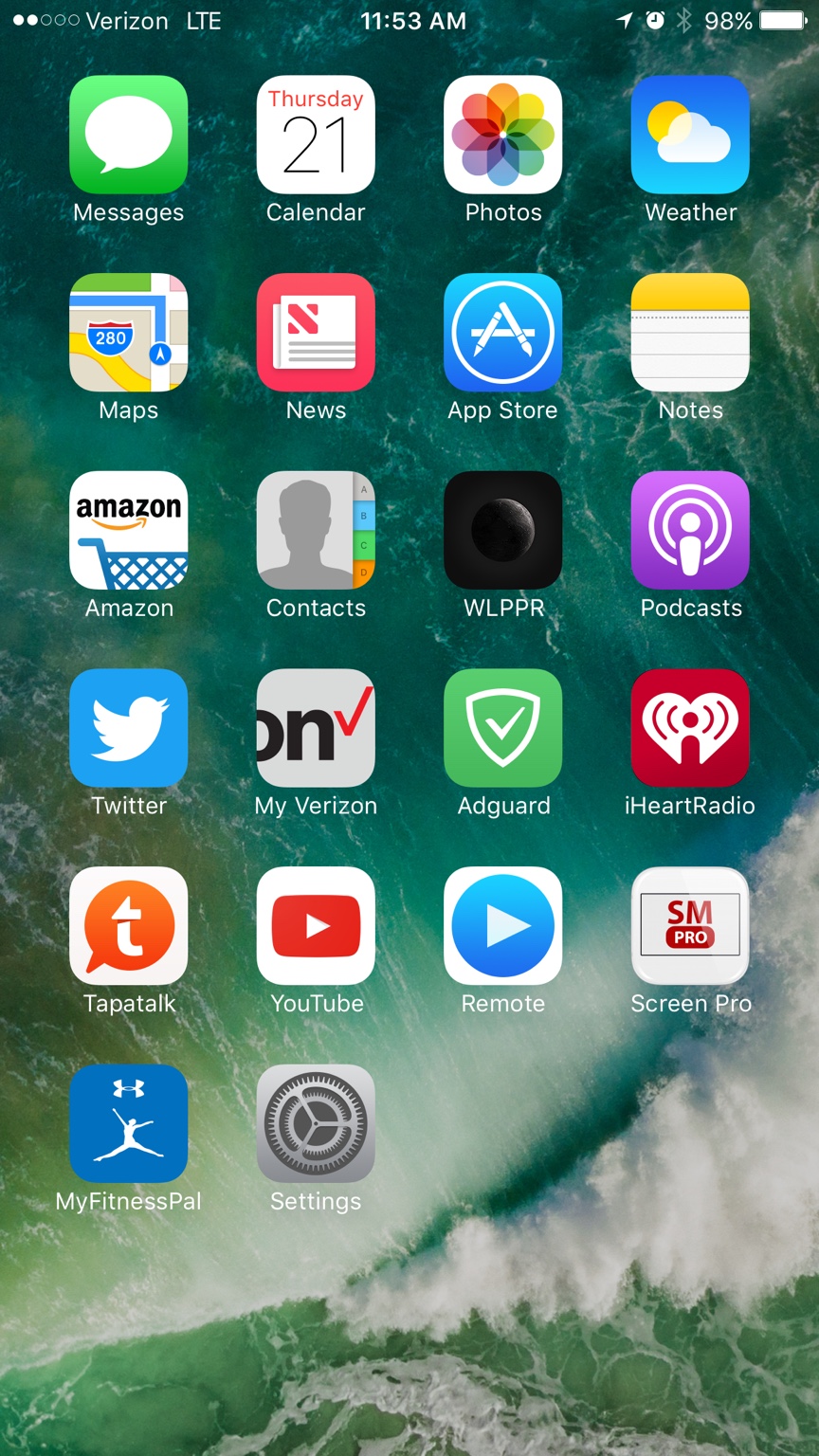The image size is (819, 1456).
Task: Open MyFitnessPal
Action: pyautogui.click(x=128, y=1123)
